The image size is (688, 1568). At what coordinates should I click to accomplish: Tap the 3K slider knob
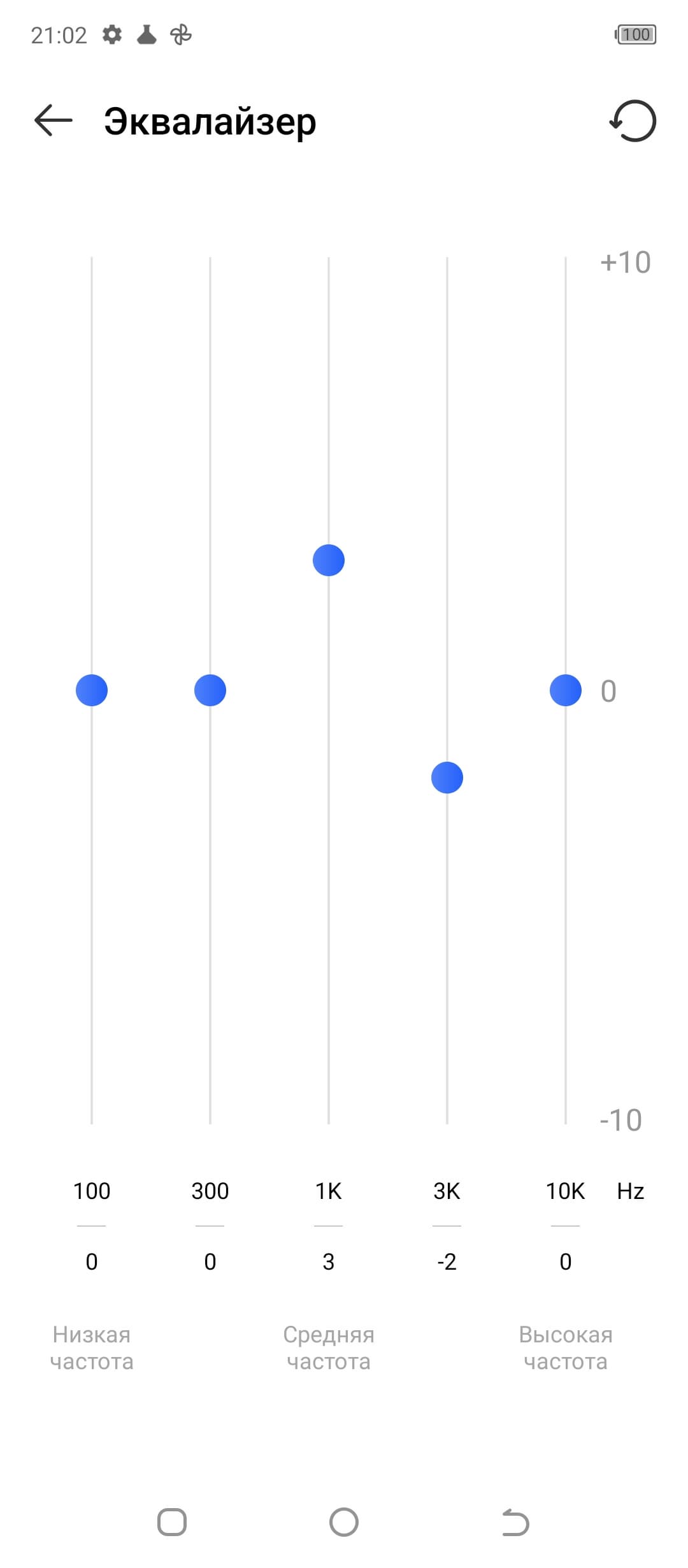point(447,778)
